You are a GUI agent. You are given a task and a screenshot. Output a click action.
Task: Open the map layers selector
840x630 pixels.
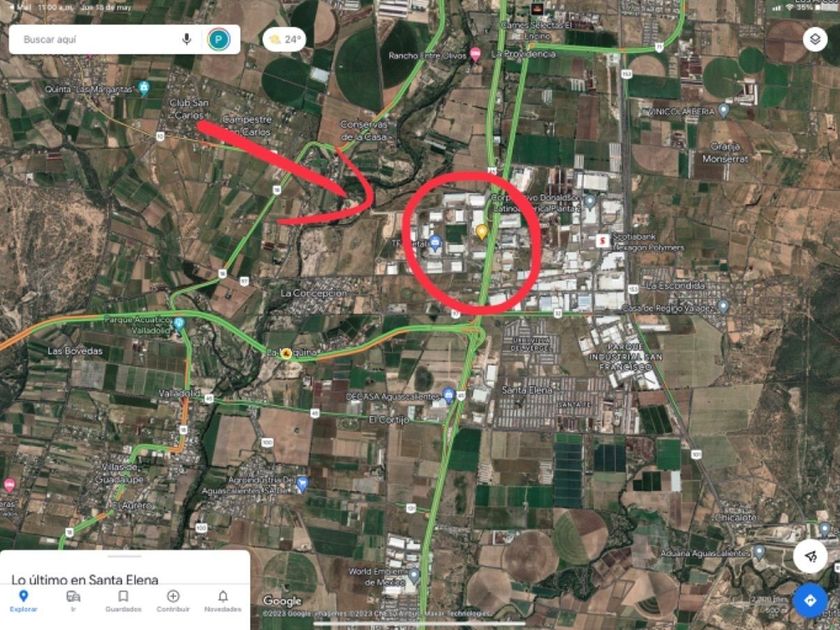pyautogui.click(x=816, y=40)
